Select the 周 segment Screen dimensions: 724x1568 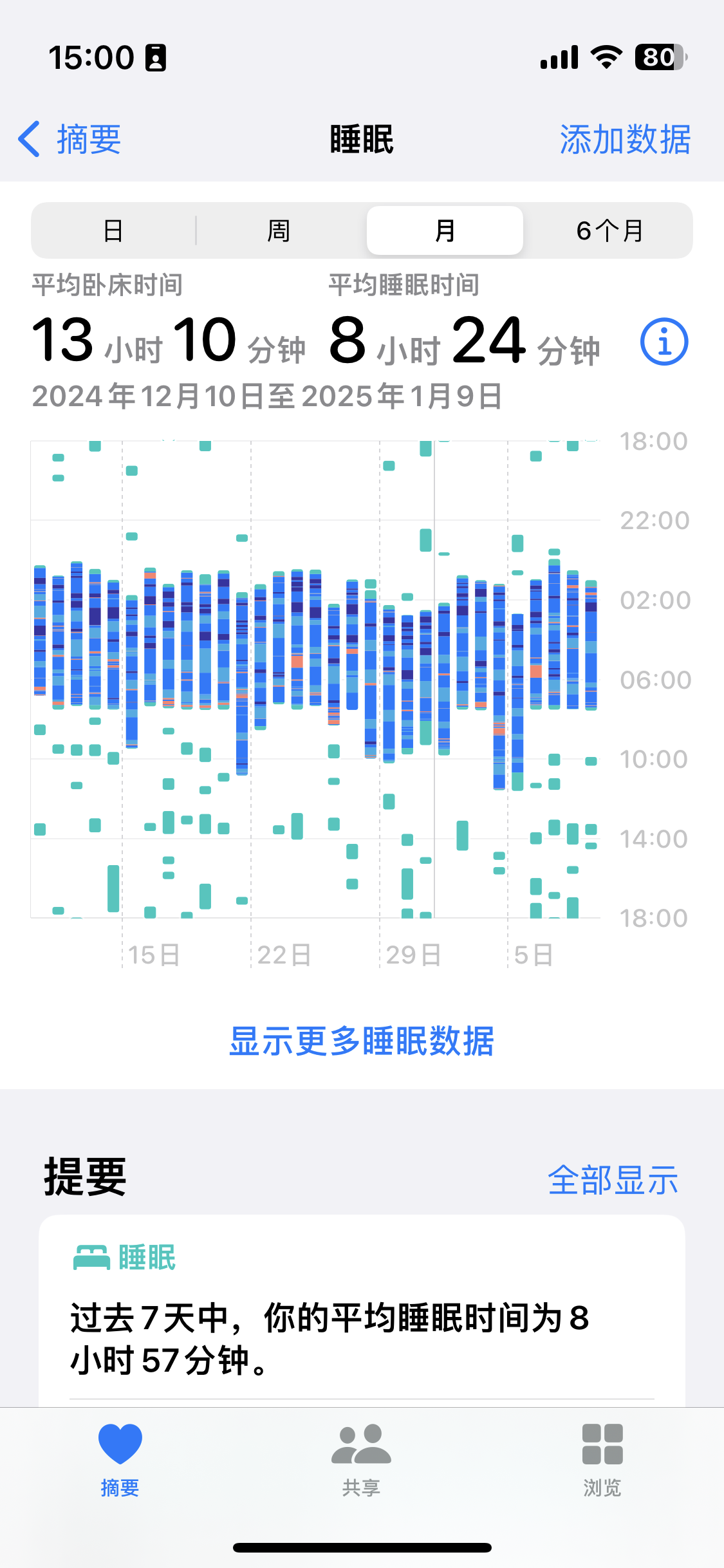pyautogui.click(x=279, y=230)
